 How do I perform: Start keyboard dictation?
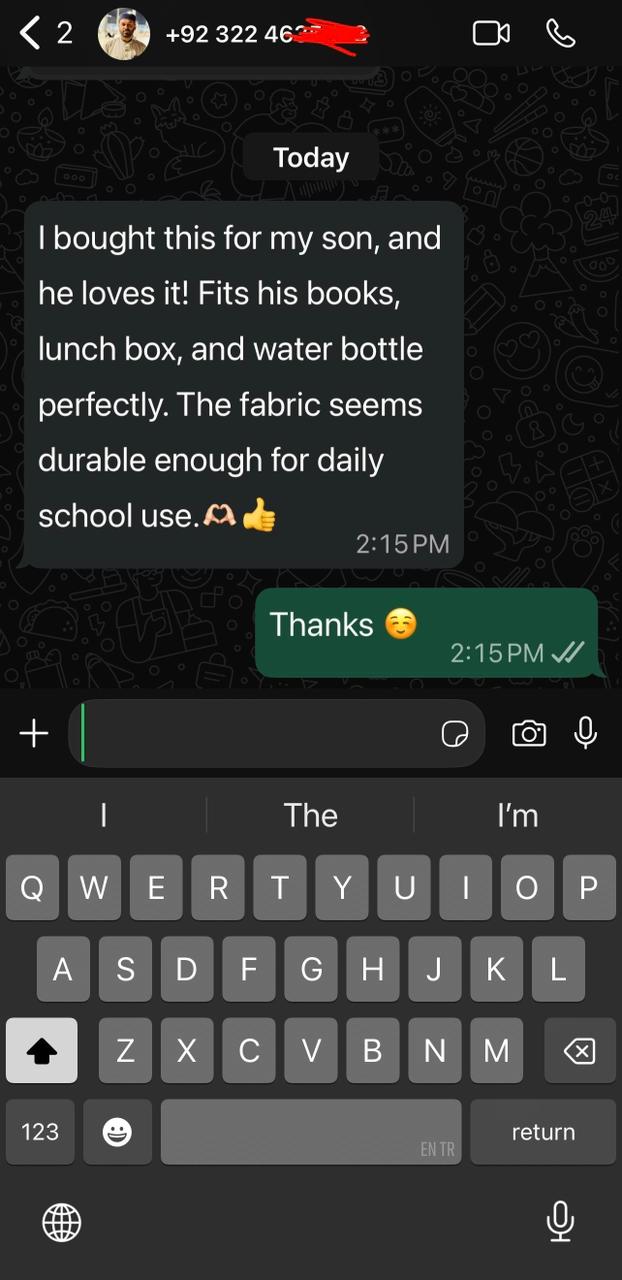tap(561, 1222)
